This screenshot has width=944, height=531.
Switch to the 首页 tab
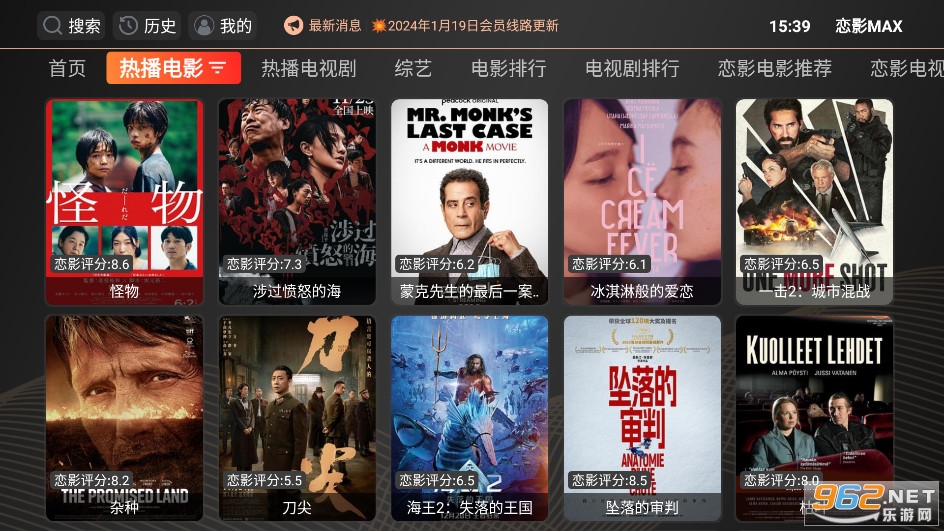67,68
